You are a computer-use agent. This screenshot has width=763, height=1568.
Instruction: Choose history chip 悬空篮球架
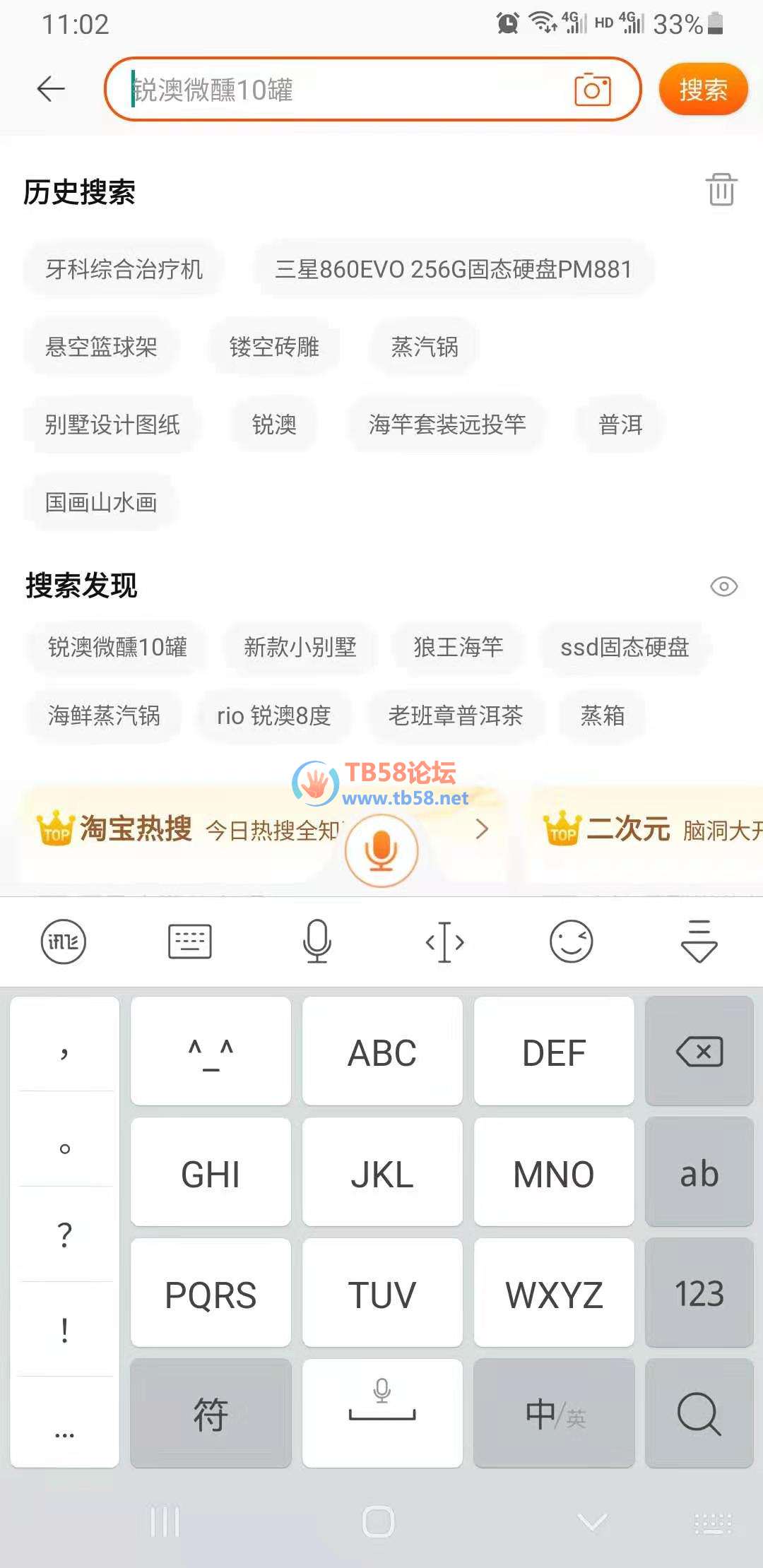coord(101,347)
